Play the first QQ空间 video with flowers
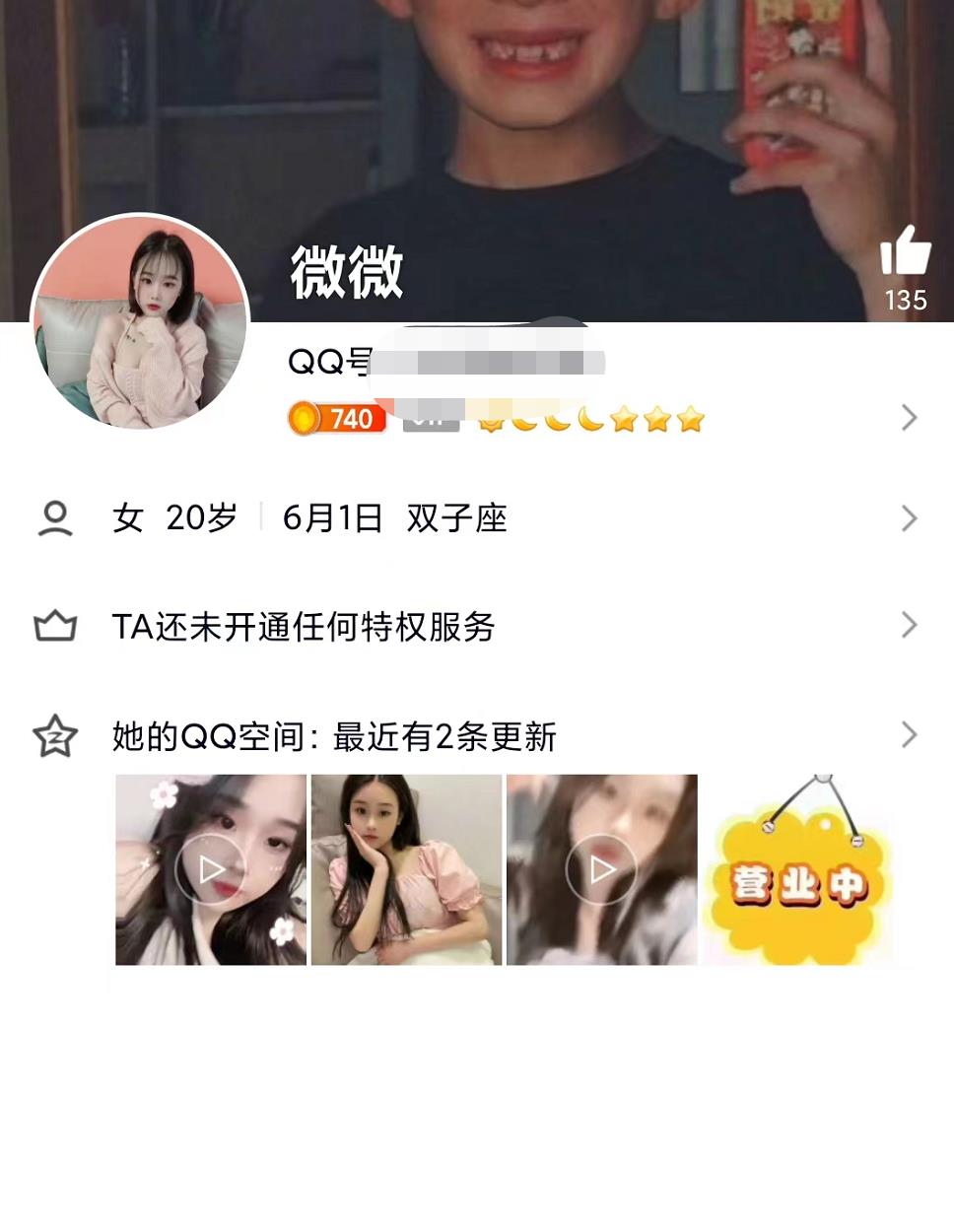This screenshot has width=954, height=1232. [x=211, y=869]
